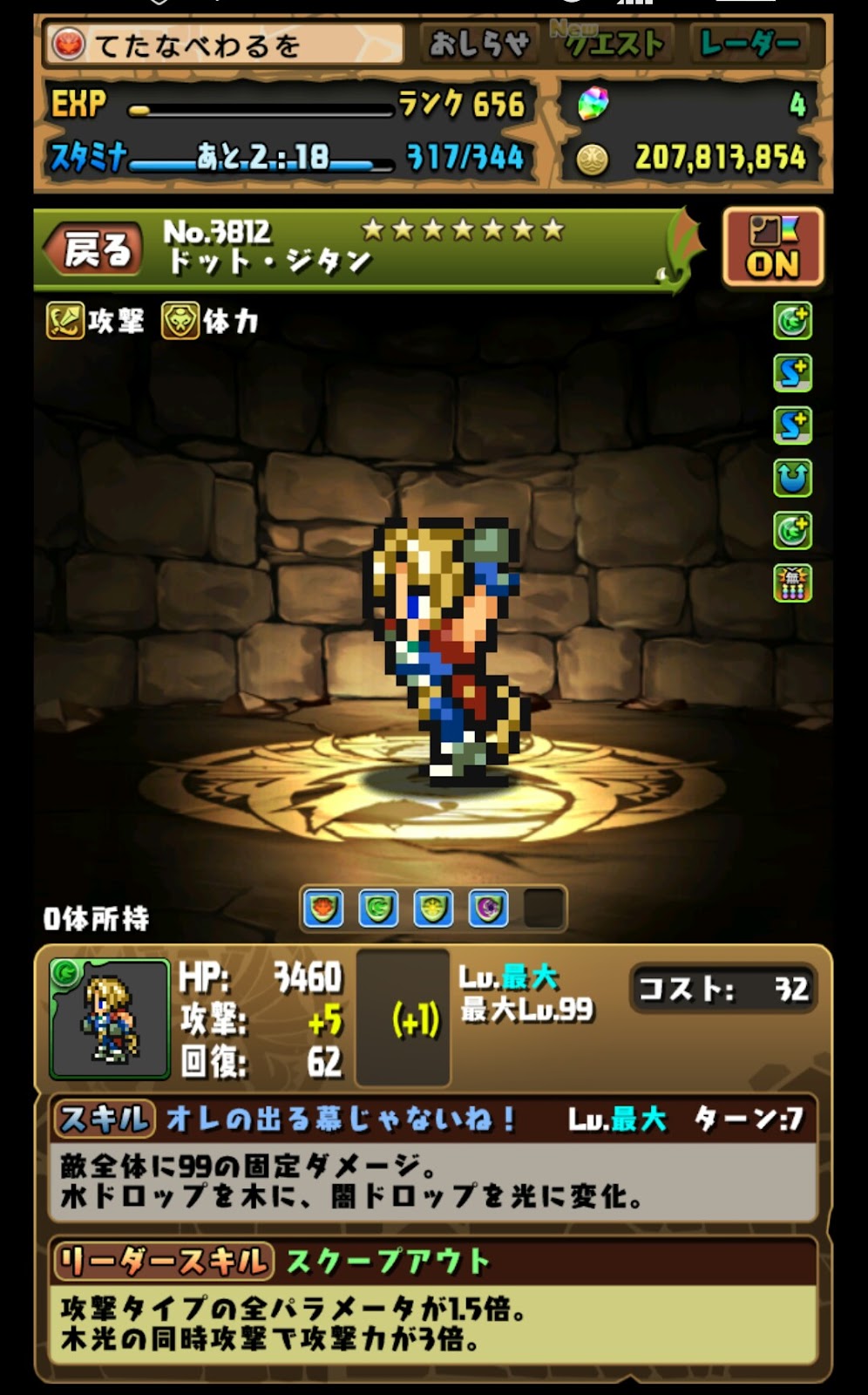Viewport: 868px width, 1395px height.
Task: Toggle the ON display switch
Action: [x=771, y=248]
